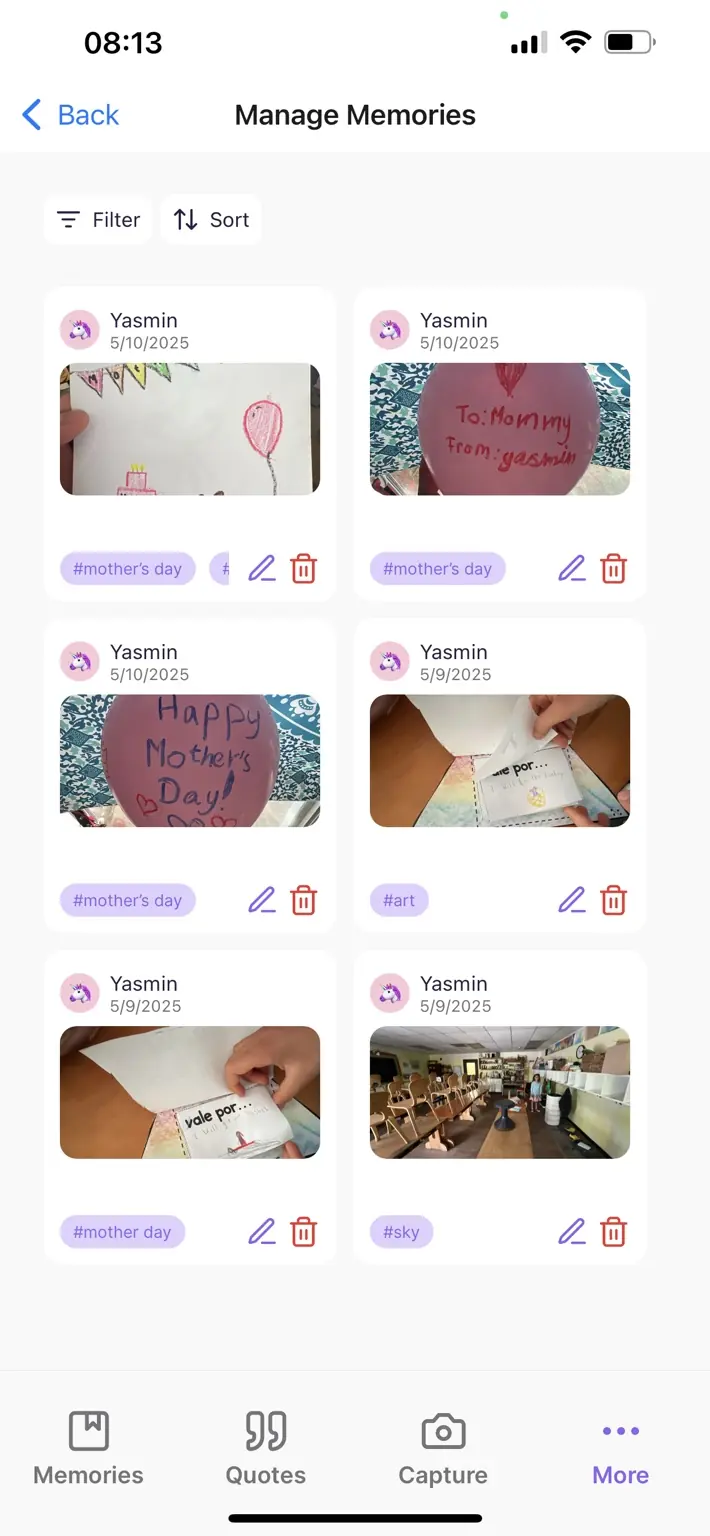Delete the 'To: Mommy' balloon memory
Viewport: 710px width, 1536px height.
(x=614, y=569)
